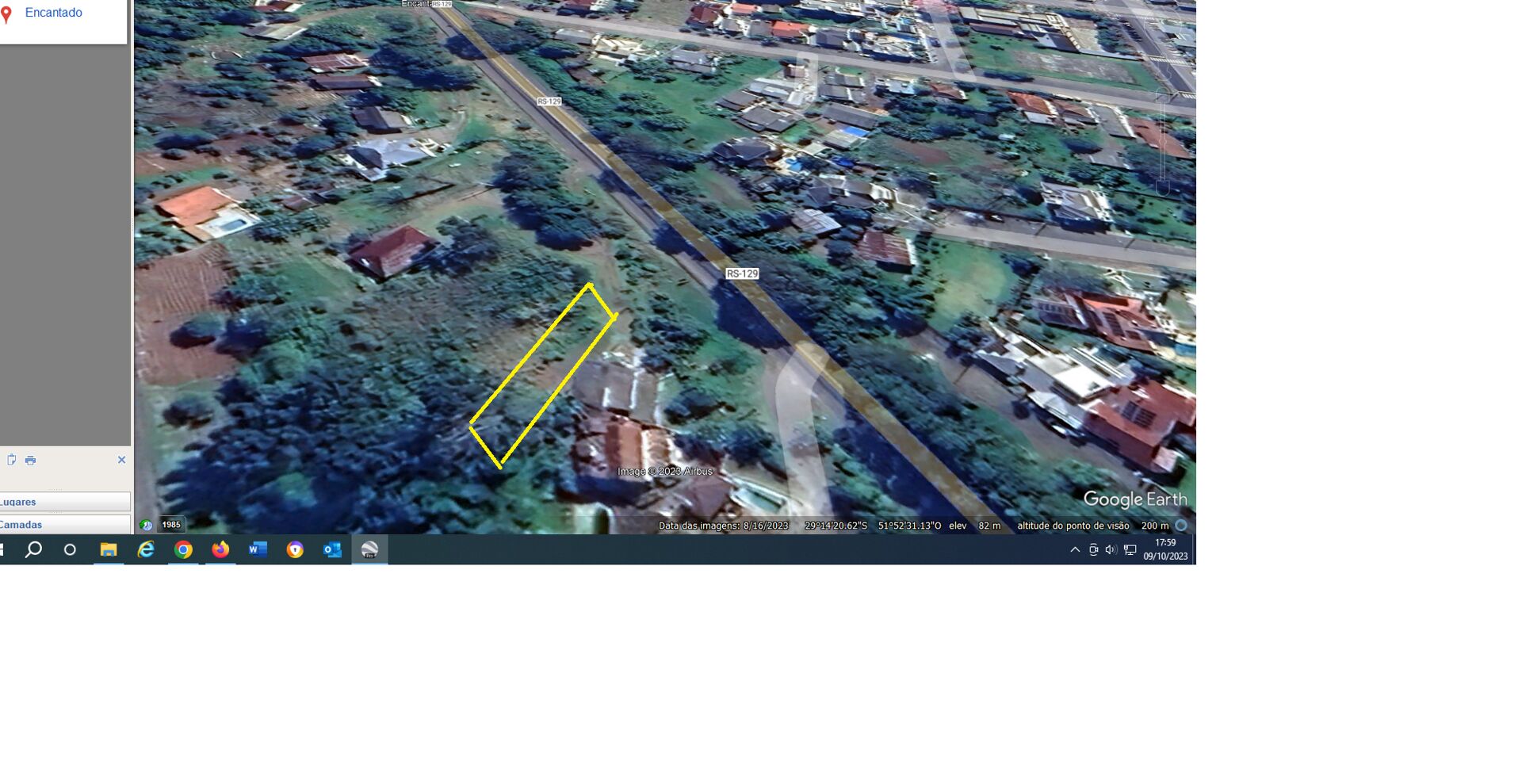Switch to Firefox
This screenshot has width=1522, height=784.
click(x=220, y=549)
